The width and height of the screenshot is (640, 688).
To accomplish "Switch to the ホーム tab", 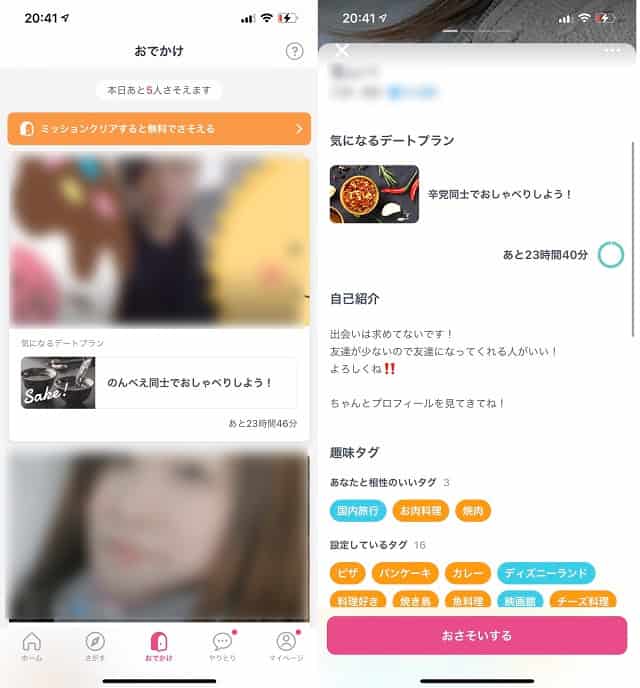I will pos(32,647).
